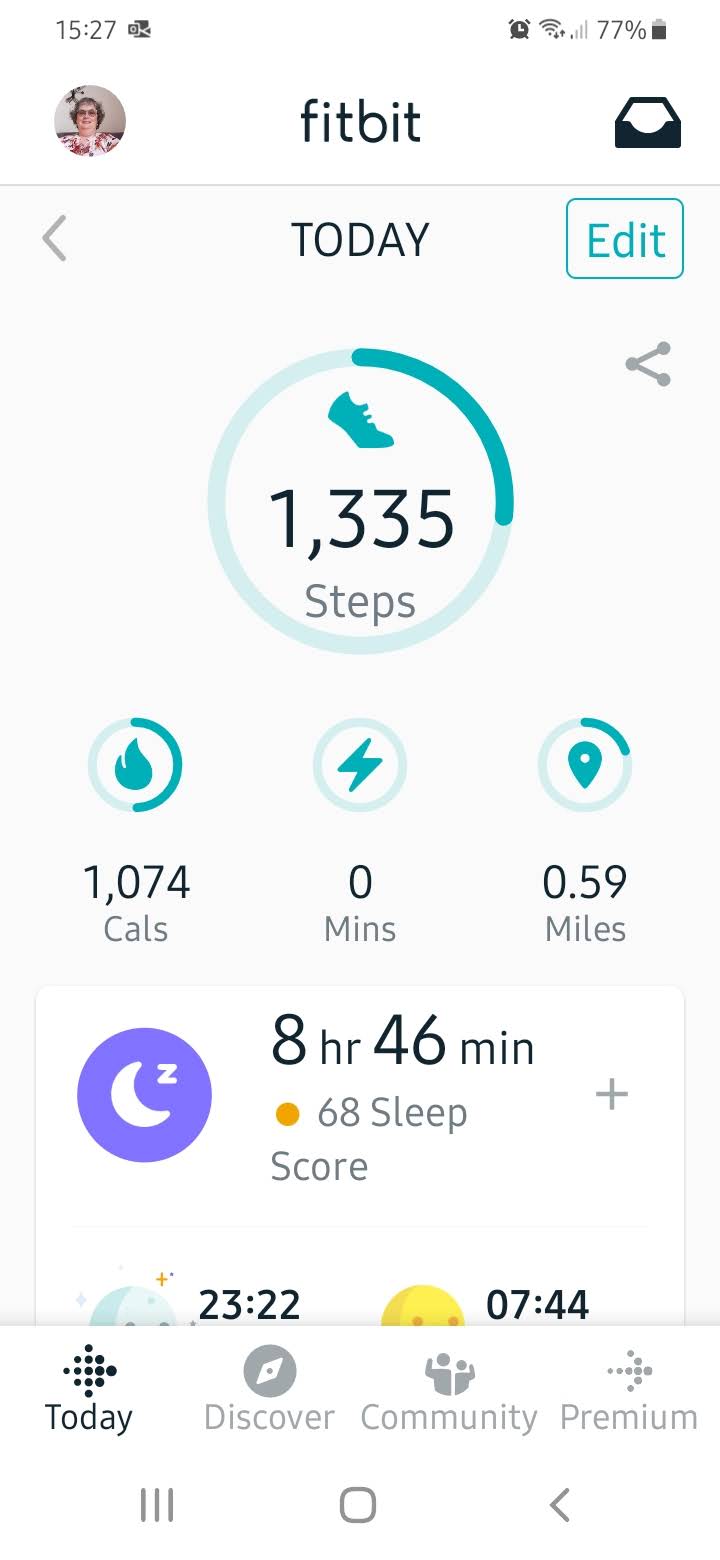720x1560 pixels.
Task: Tap the Edit button
Action: tap(625, 239)
